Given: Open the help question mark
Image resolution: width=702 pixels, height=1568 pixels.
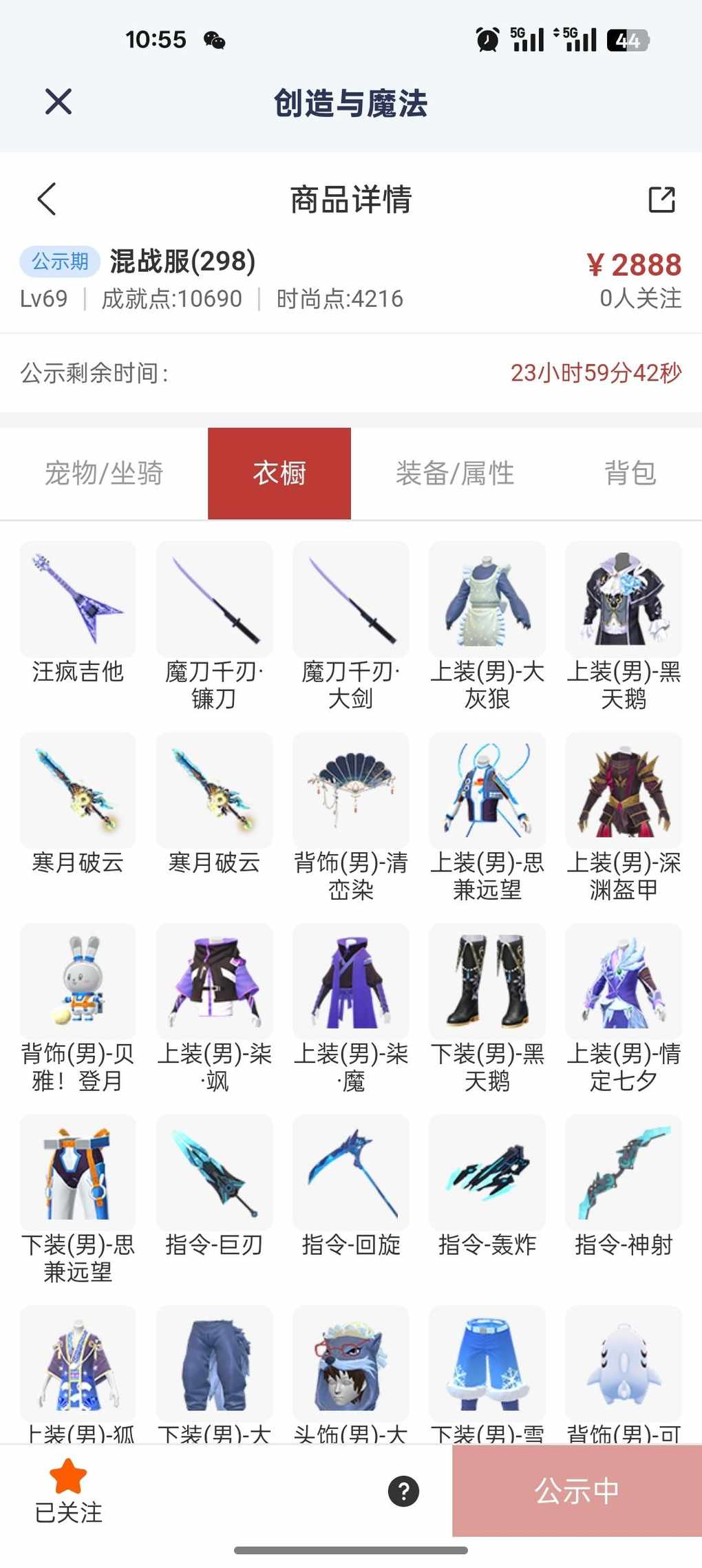Looking at the screenshot, I should coord(403,1491).
